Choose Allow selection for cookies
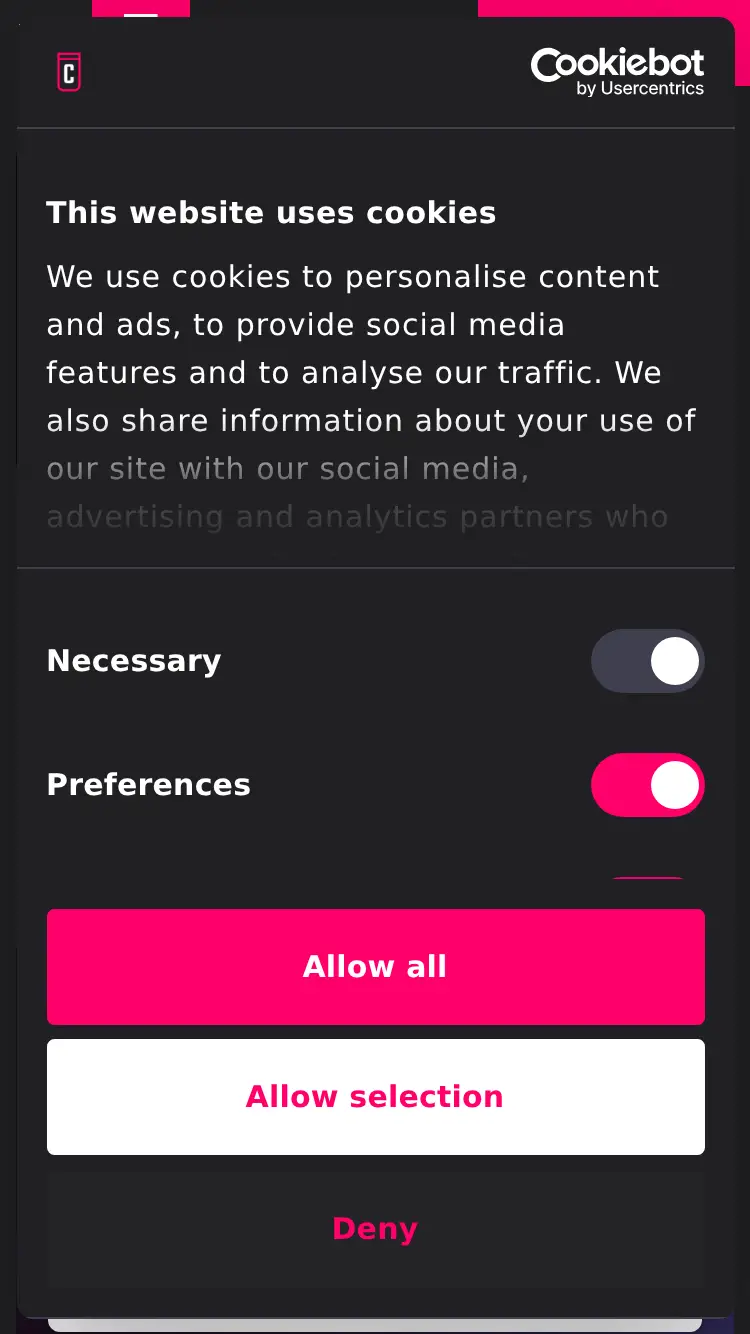The width and height of the screenshot is (750, 1334). (x=375, y=1096)
